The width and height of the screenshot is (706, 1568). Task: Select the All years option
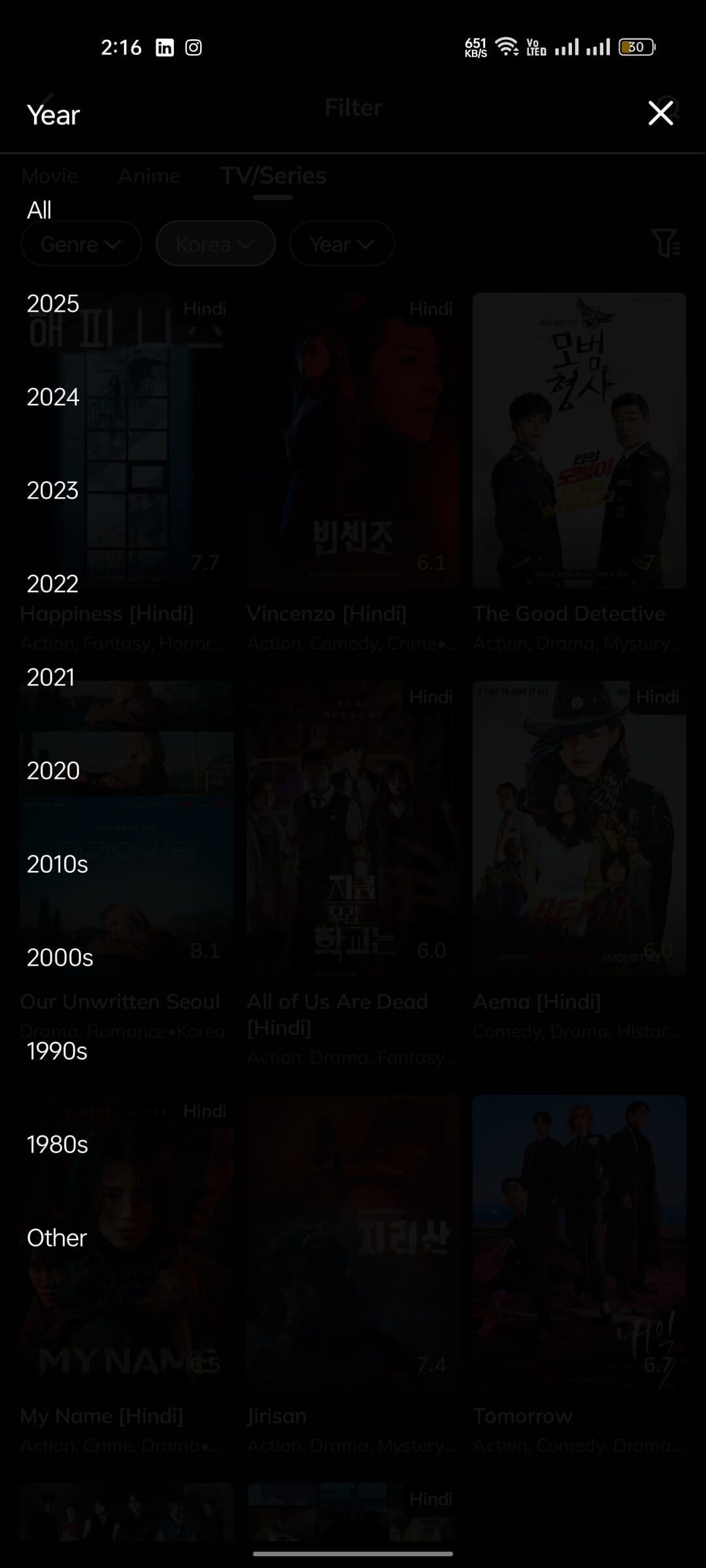click(39, 210)
